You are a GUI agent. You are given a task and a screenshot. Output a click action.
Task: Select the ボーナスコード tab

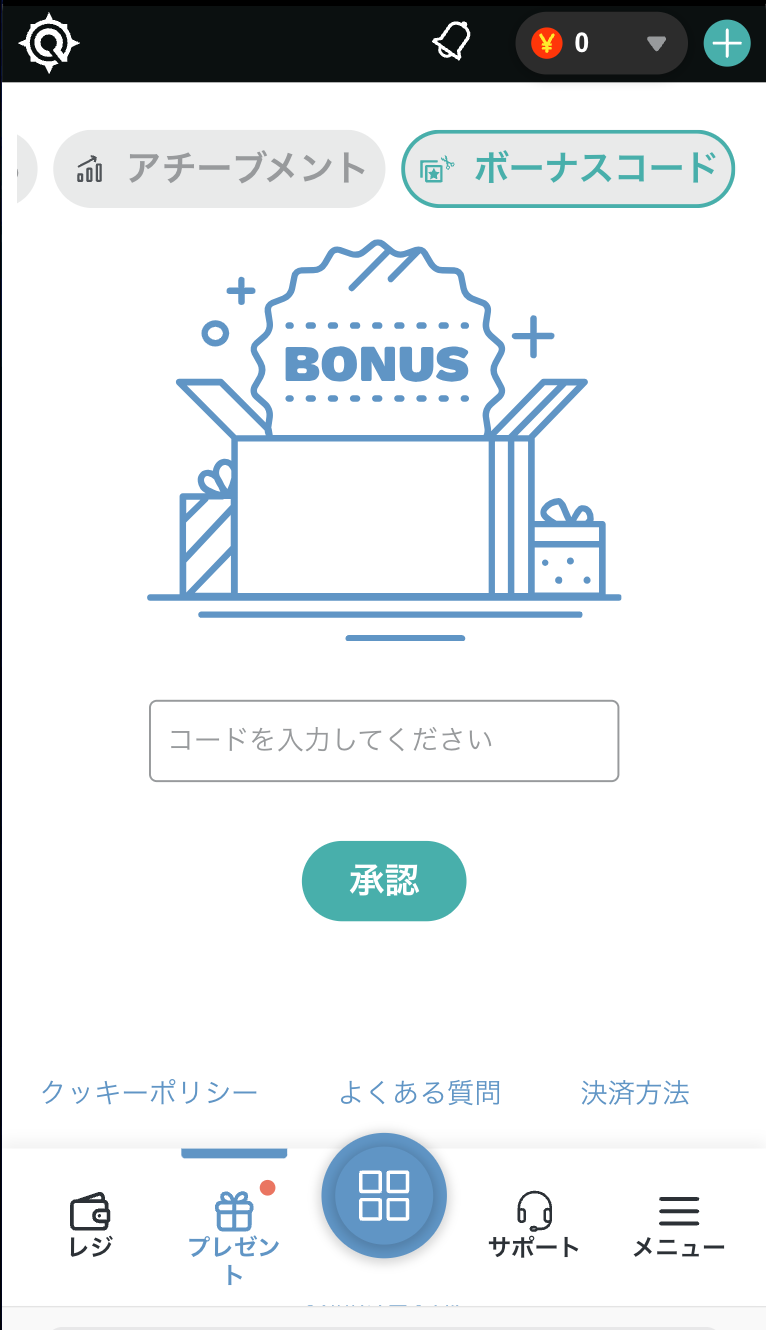coord(568,169)
